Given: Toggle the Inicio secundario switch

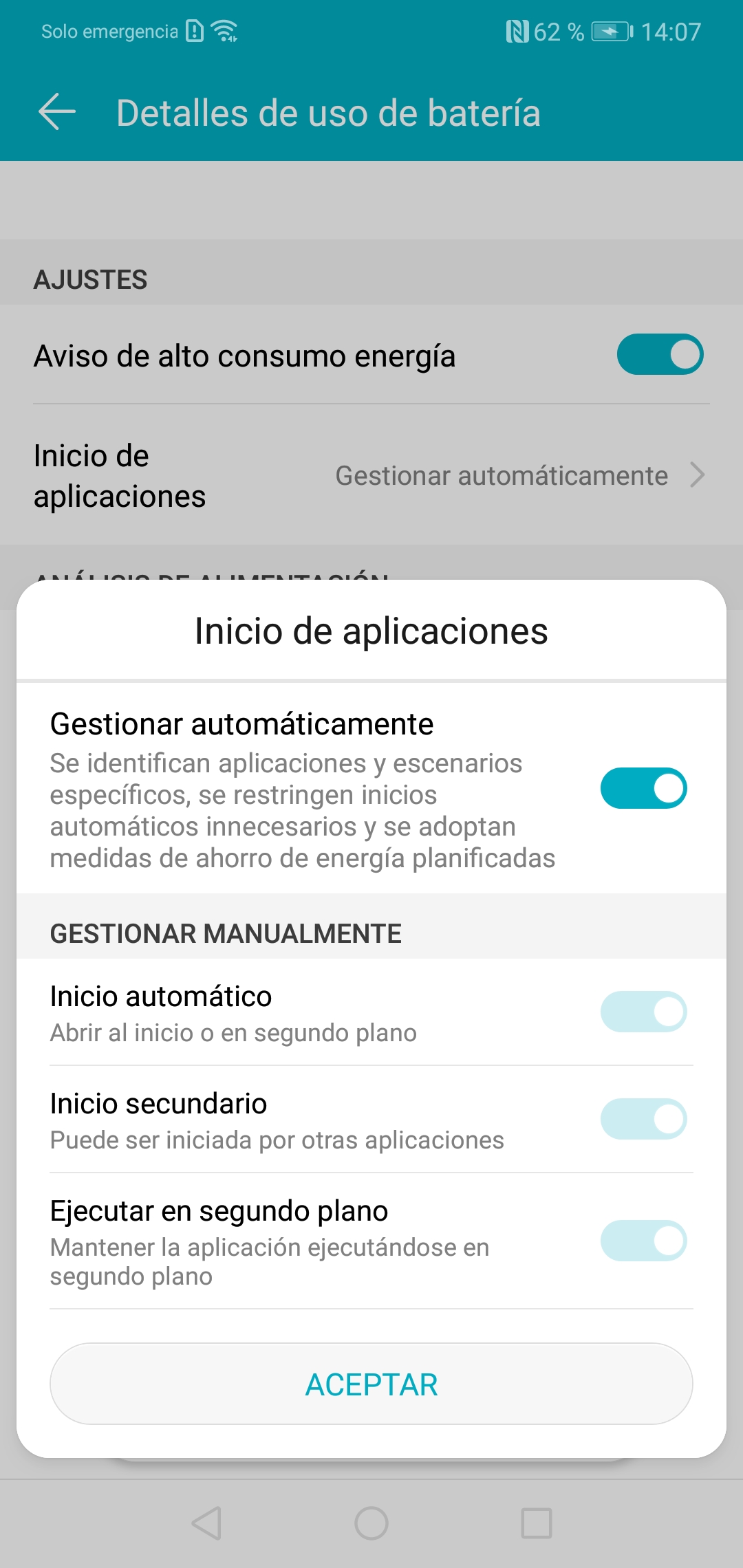Looking at the screenshot, I should click(x=643, y=1119).
